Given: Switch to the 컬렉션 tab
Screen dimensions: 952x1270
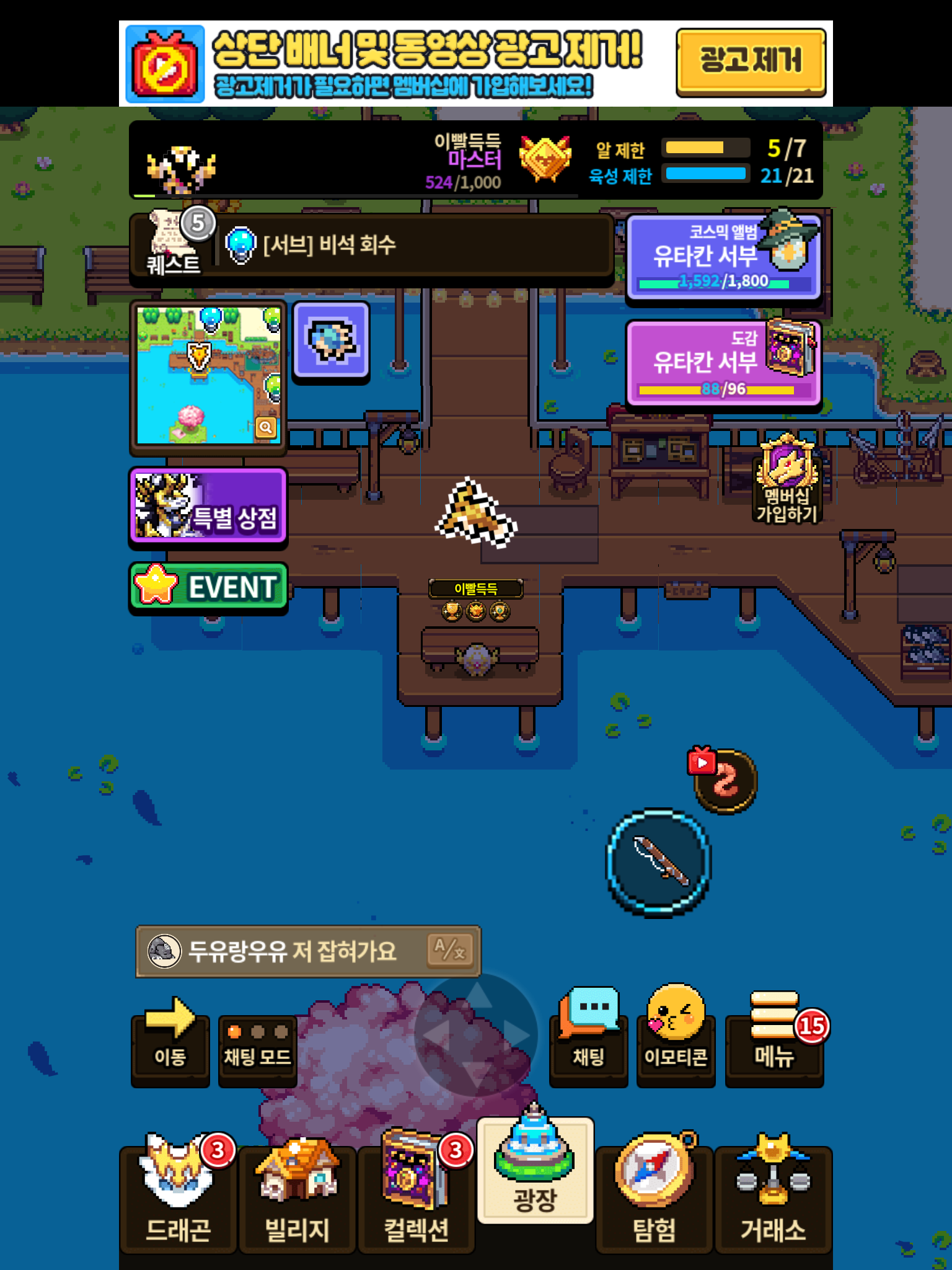Looking at the screenshot, I should click(x=416, y=1191).
